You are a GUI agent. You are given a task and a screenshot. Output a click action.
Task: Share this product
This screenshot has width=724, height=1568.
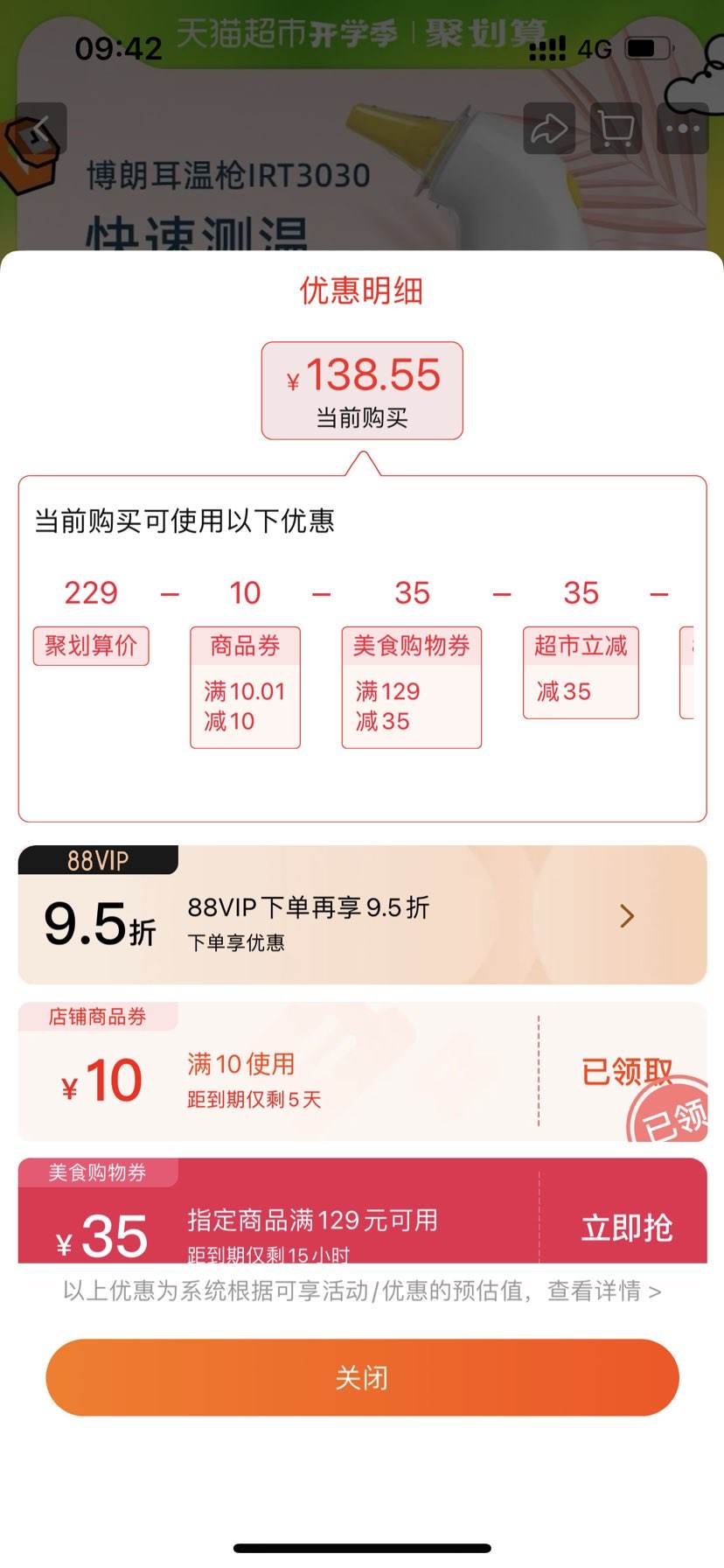tap(549, 129)
